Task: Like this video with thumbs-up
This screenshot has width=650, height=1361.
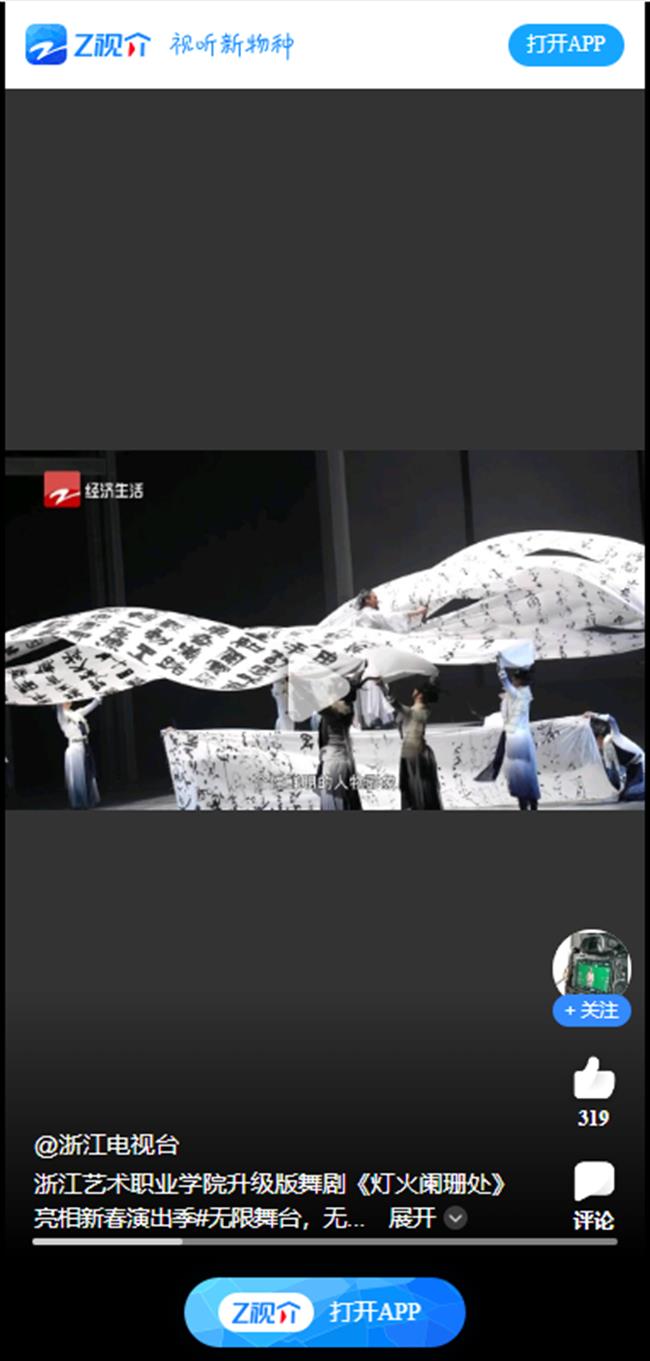Action: pyautogui.click(x=593, y=1080)
